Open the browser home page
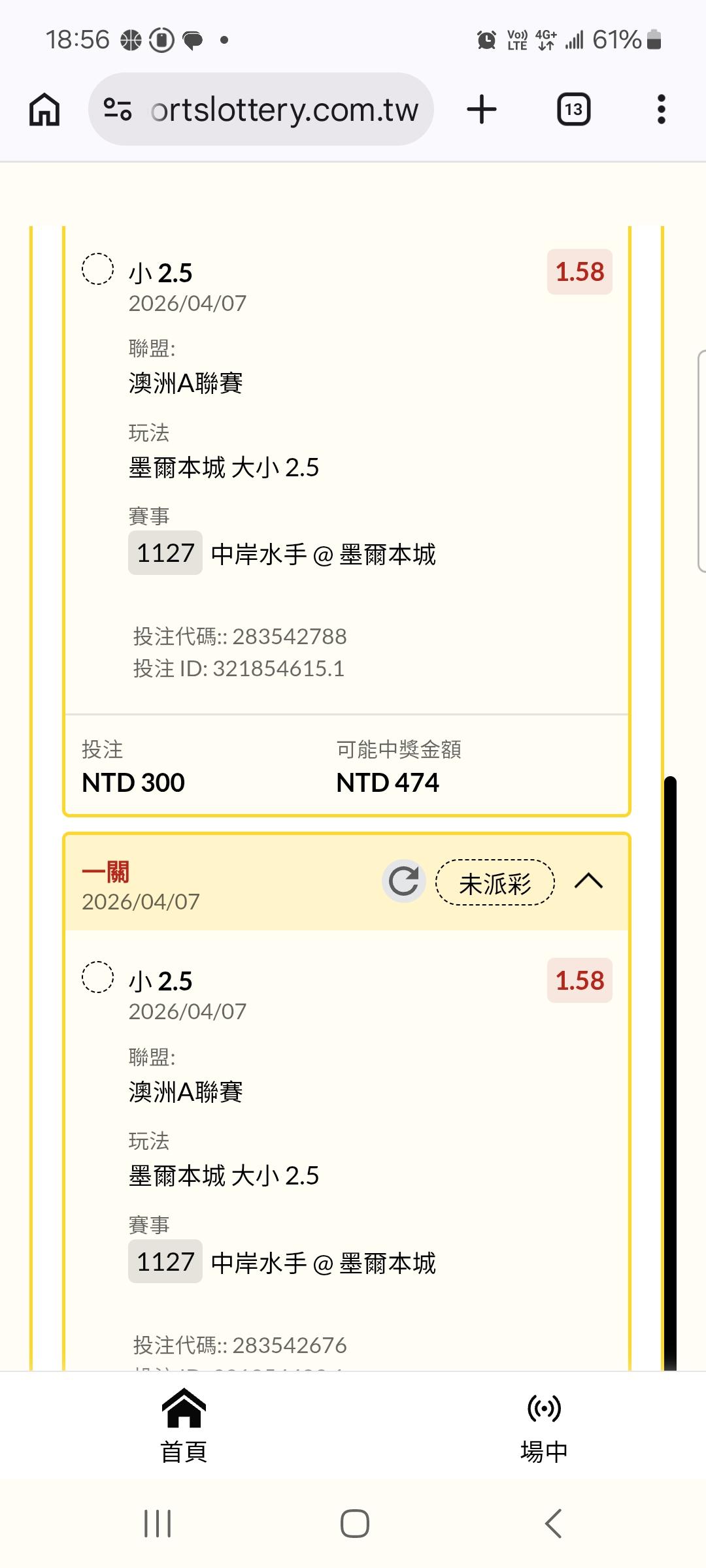The height and width of the screenshot is (1568, 706). (44, 109)
